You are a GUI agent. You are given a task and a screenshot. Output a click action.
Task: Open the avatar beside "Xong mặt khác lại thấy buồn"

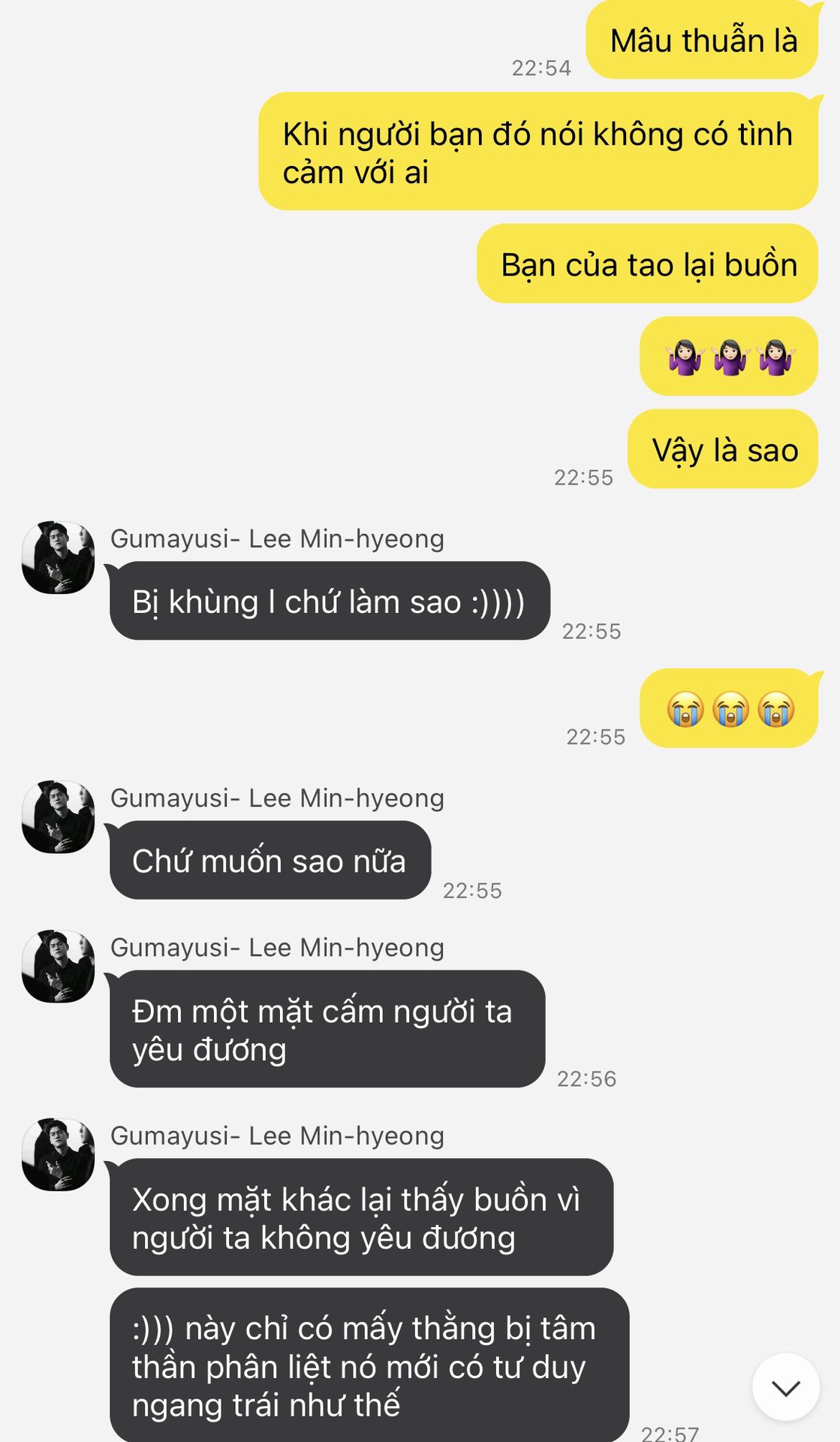[59, 1154]
